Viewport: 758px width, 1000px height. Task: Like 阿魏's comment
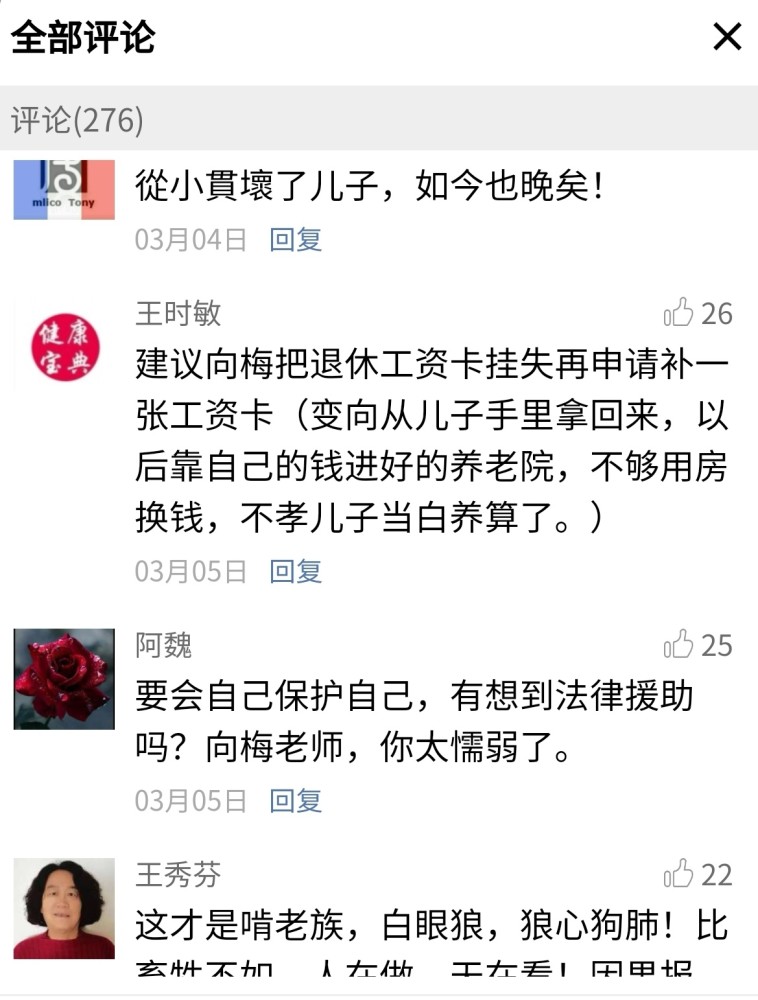tap(680, 645)
